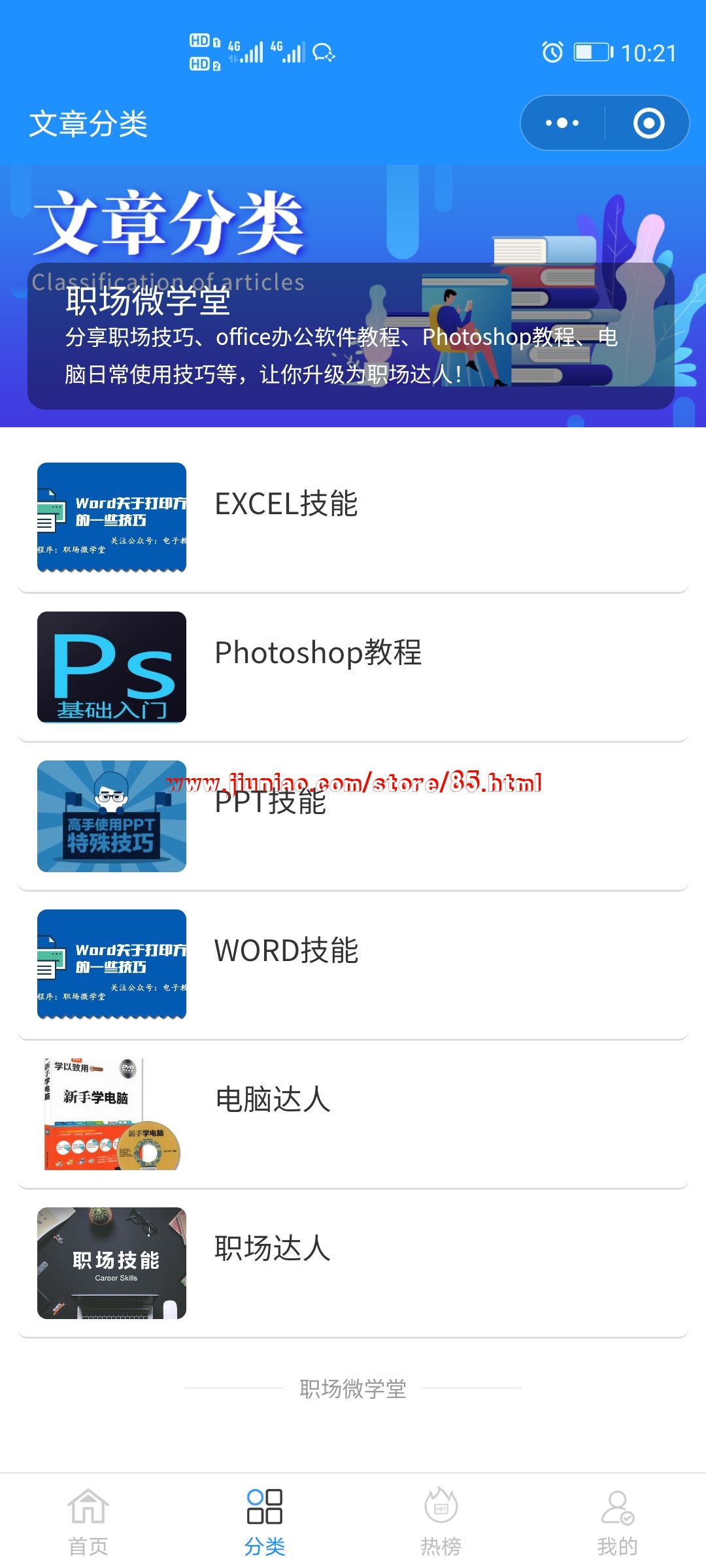Open the mini program more-options menu
This screenshot has width=706, height=1568.
click(562, 123)
